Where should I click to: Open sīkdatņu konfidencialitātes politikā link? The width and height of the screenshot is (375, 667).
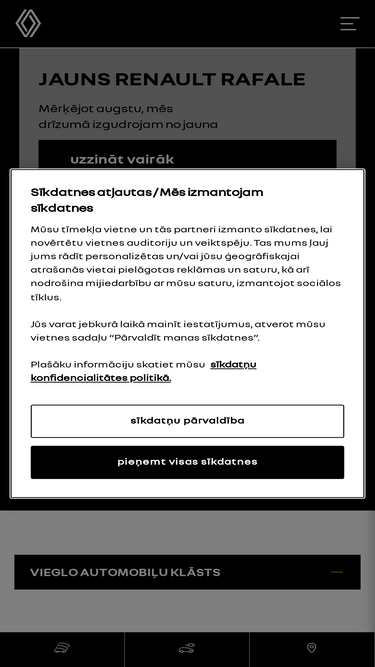click(143, 371)
